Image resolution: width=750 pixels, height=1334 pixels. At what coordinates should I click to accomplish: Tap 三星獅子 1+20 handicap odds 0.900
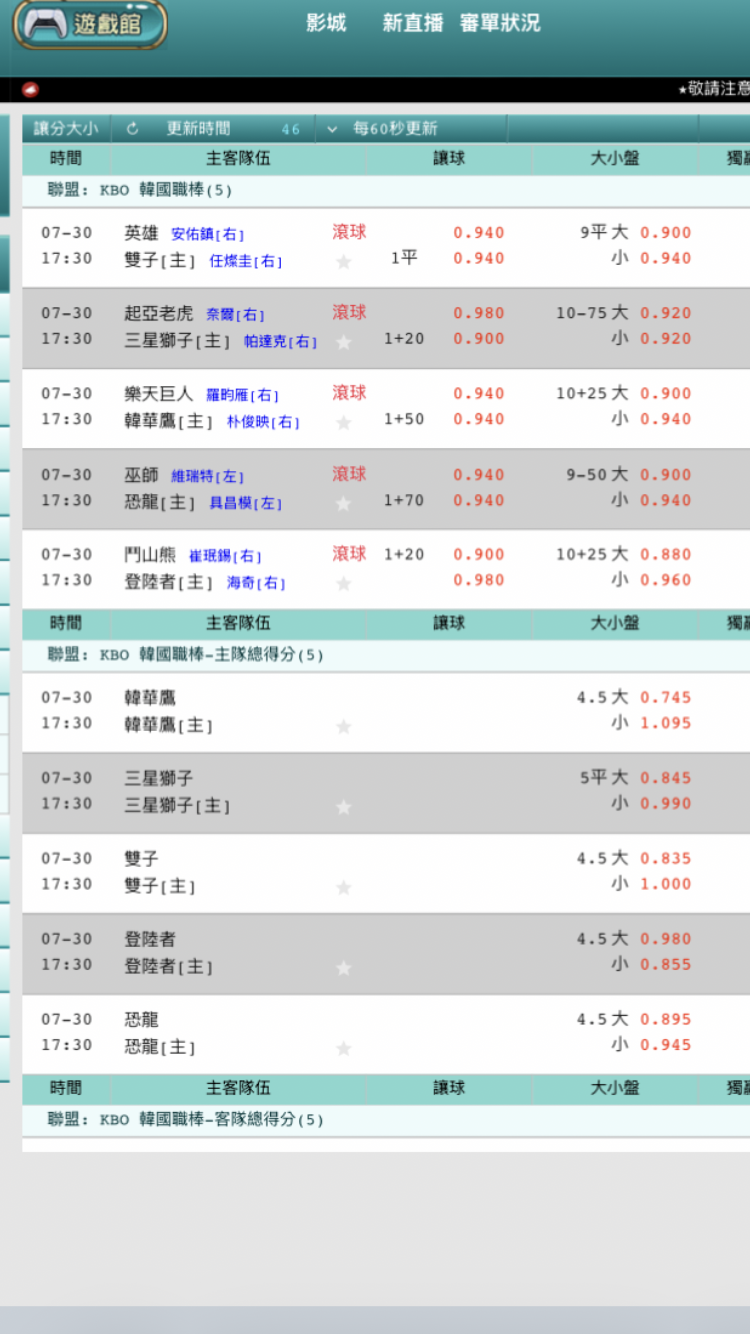tap(479, 339)
